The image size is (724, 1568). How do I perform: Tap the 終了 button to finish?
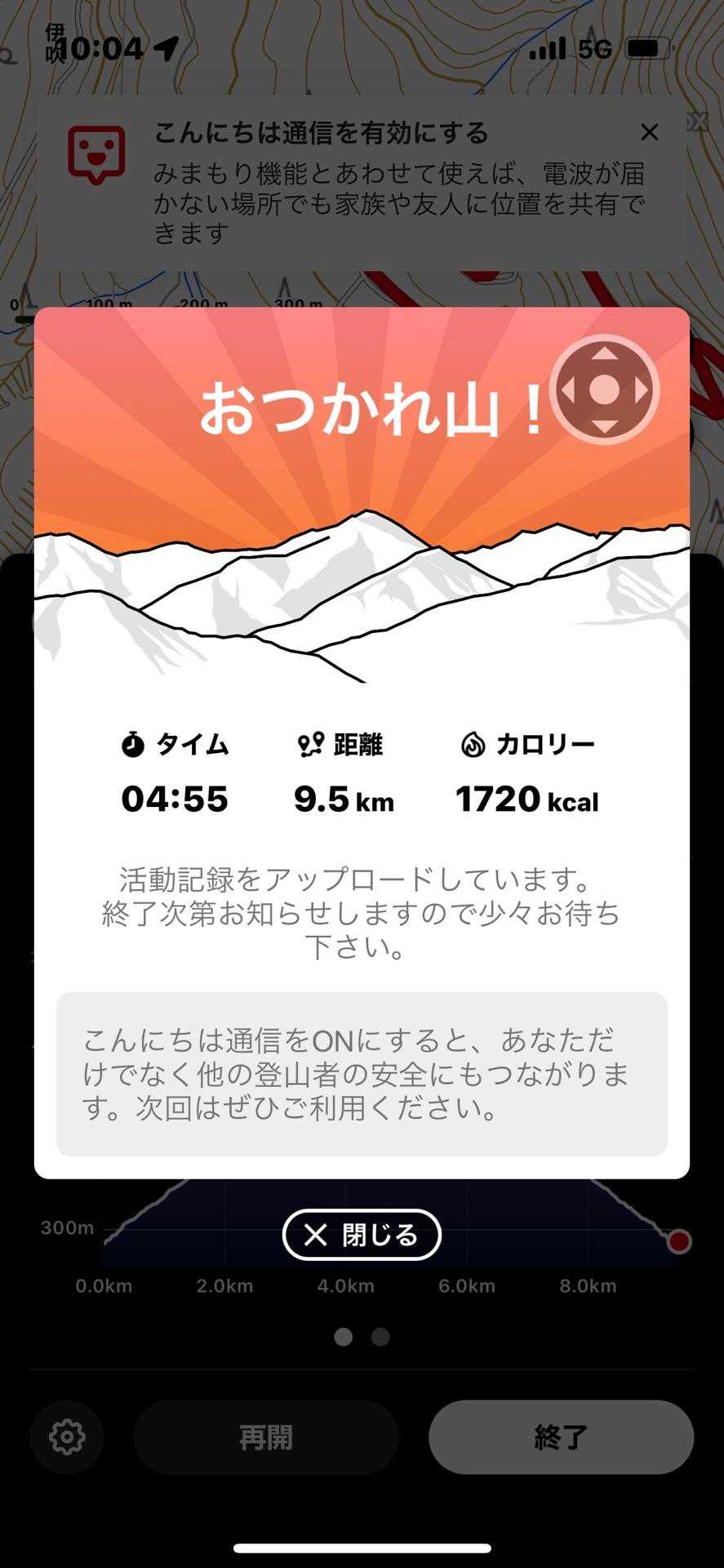click(561, 1437)
